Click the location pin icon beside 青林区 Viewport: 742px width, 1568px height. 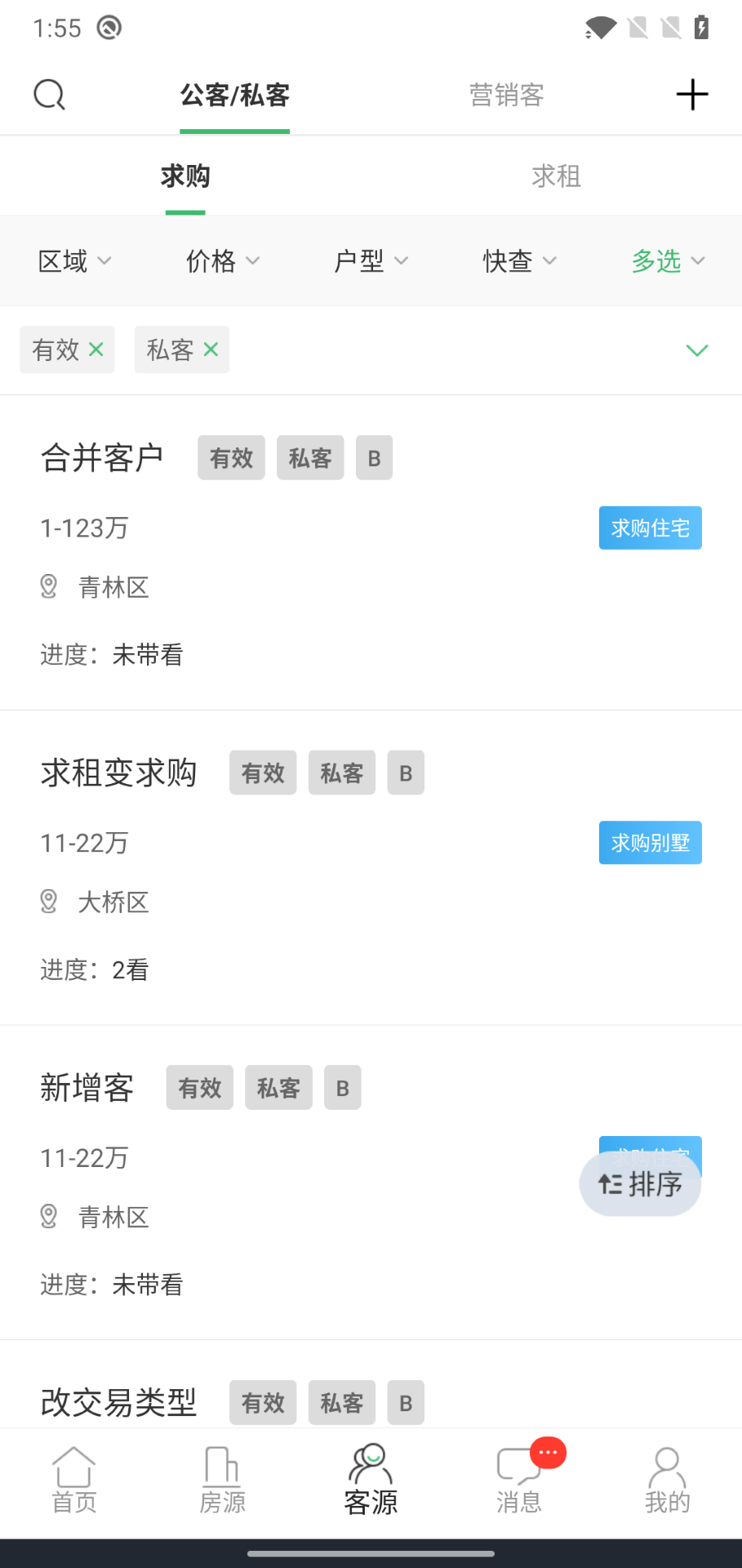pyautogui.click(x=48, y=587)
